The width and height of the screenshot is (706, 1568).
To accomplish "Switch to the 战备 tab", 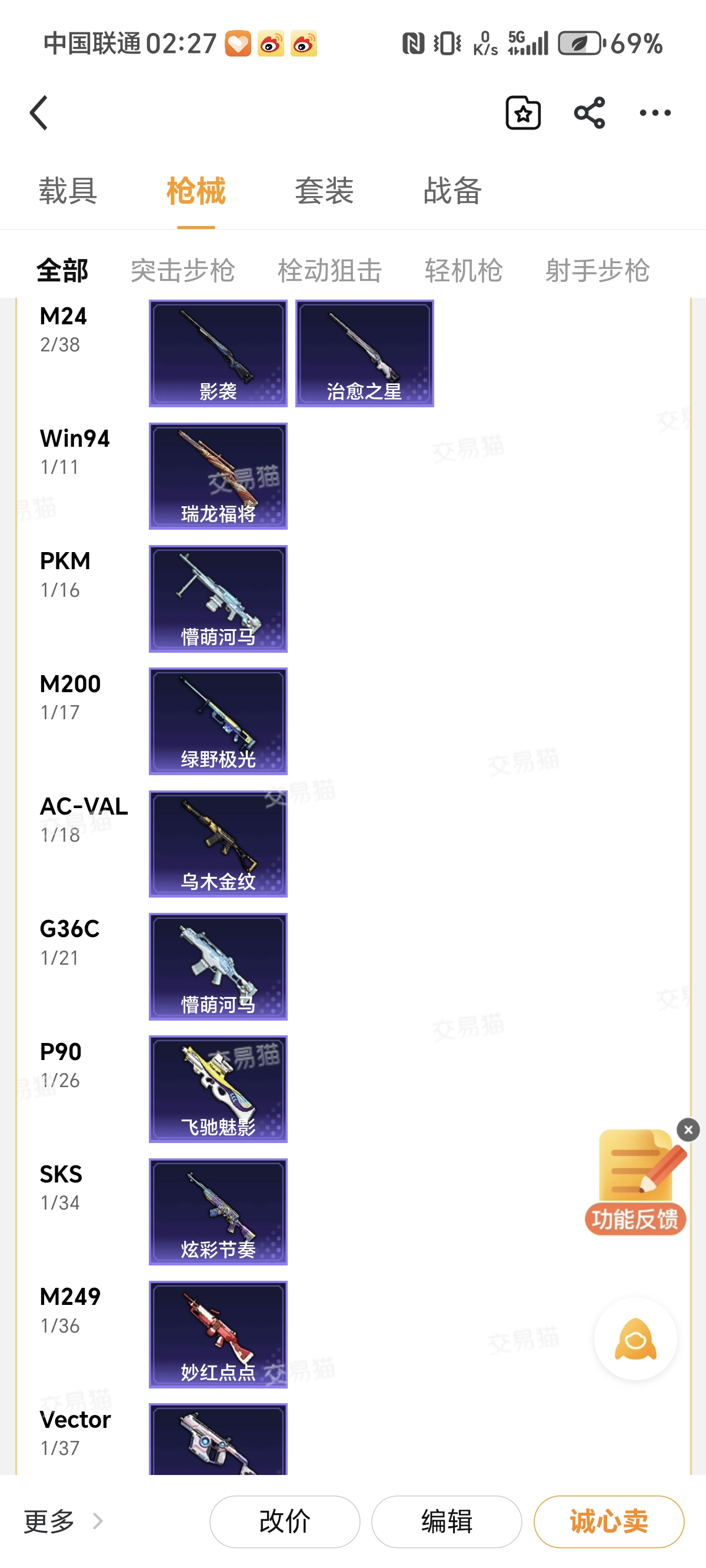I will [x=453, y=191].
